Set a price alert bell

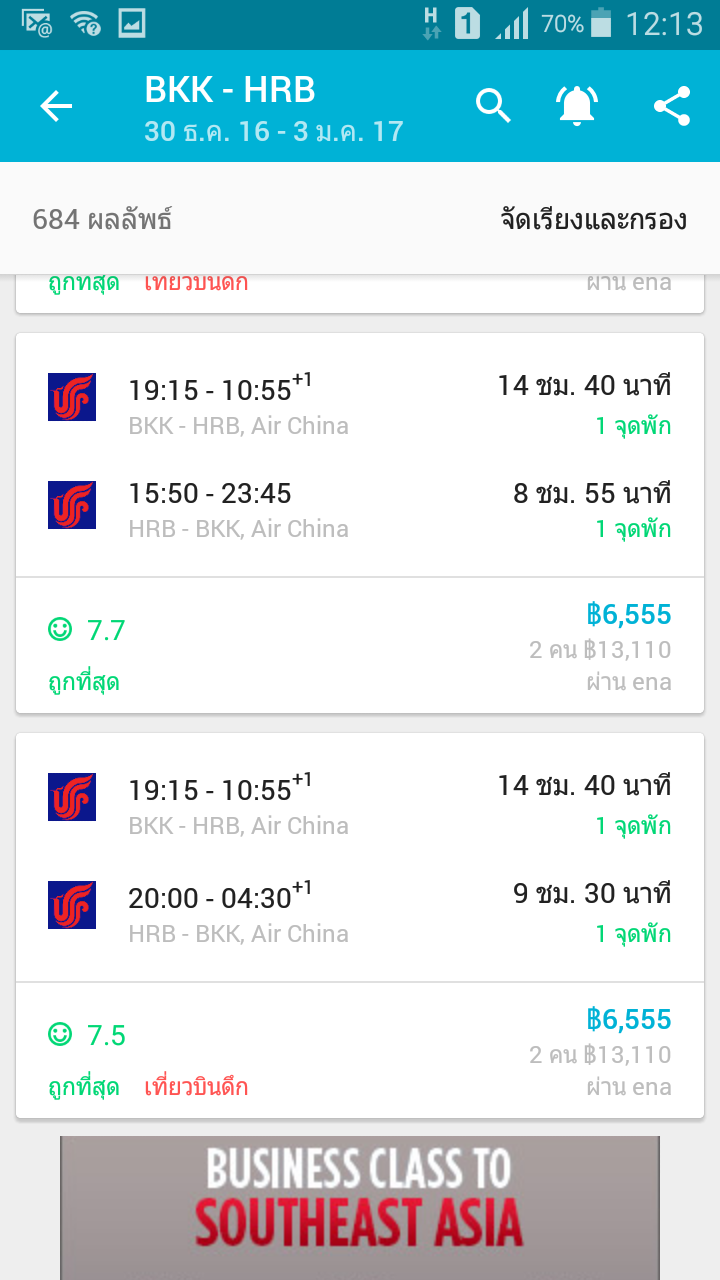point(577,106)
